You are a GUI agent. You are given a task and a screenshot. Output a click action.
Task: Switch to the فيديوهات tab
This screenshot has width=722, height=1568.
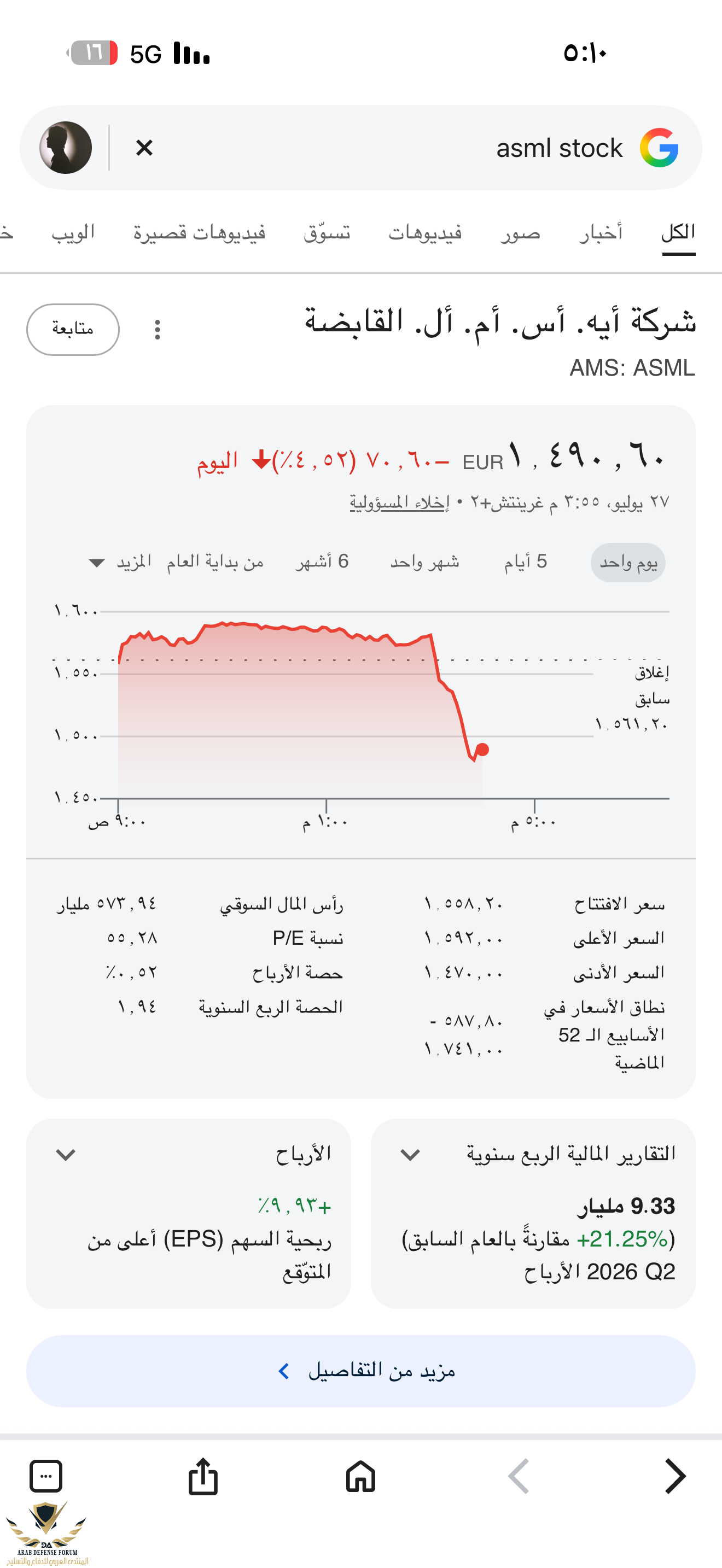(x=425, y=232)
